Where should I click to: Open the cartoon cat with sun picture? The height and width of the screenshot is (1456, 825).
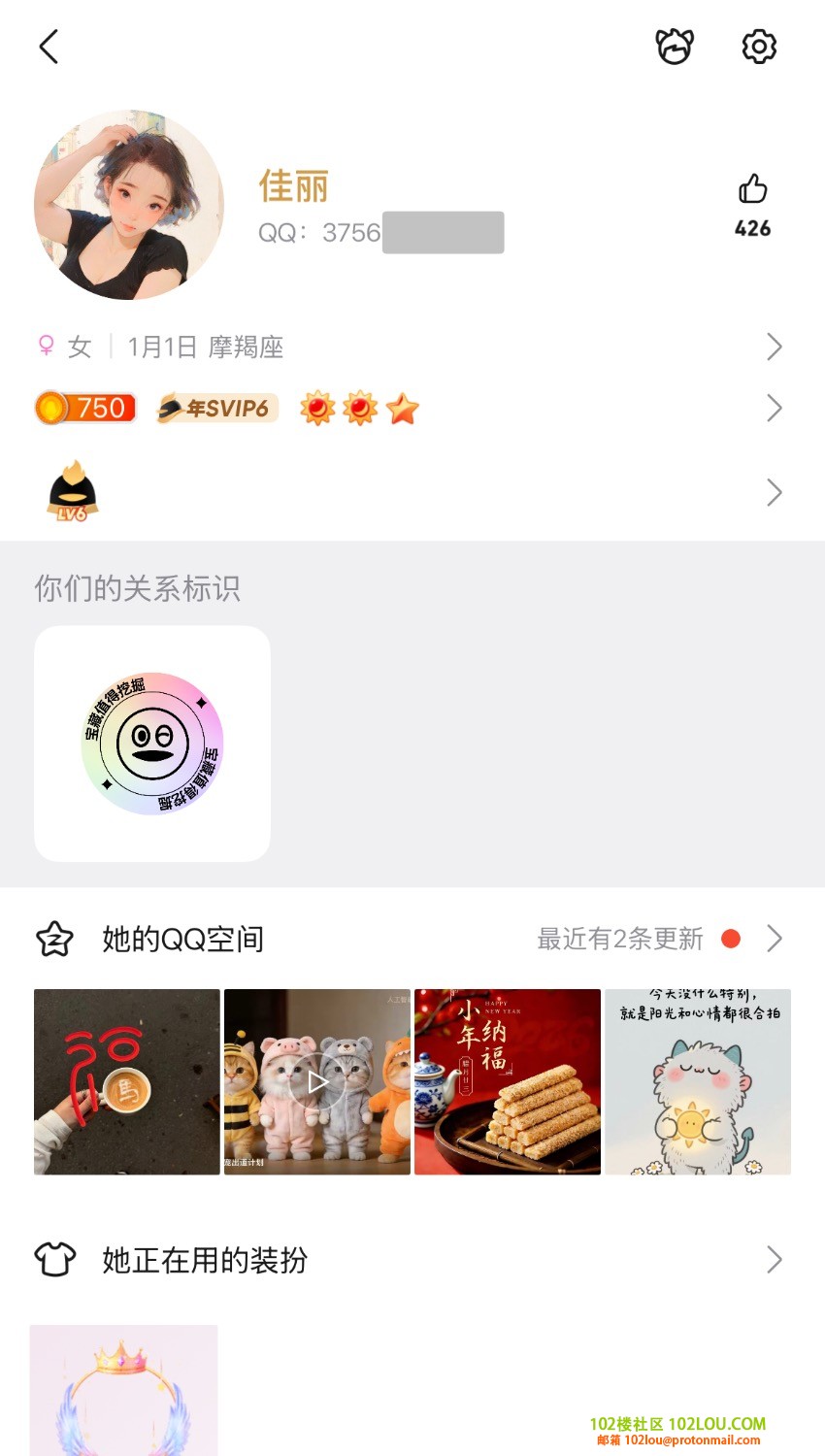[x=698, y=1081]
